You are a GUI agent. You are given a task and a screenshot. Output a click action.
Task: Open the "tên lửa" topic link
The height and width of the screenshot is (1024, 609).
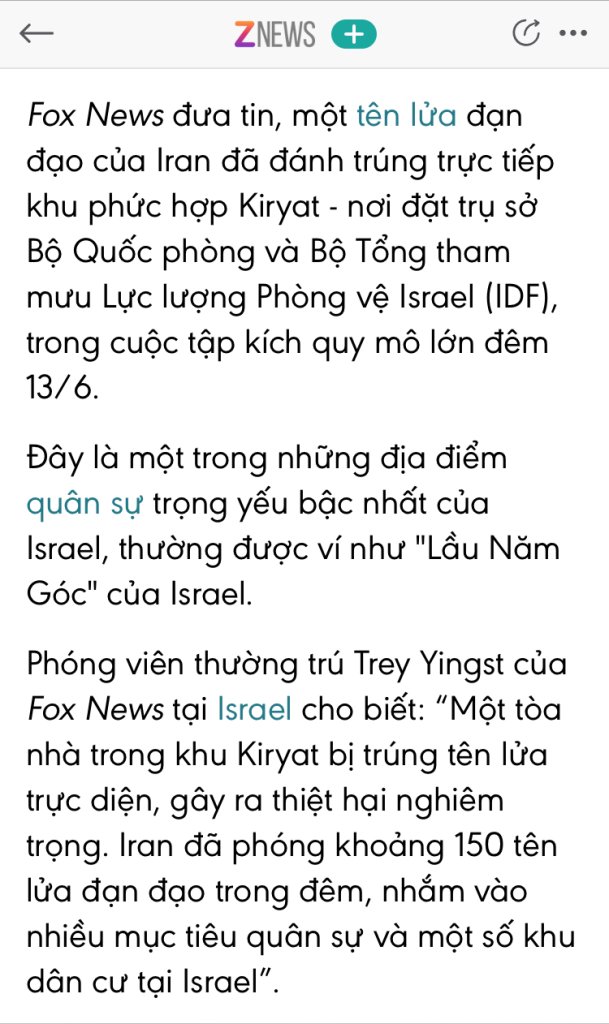click(x=406, y=116)
